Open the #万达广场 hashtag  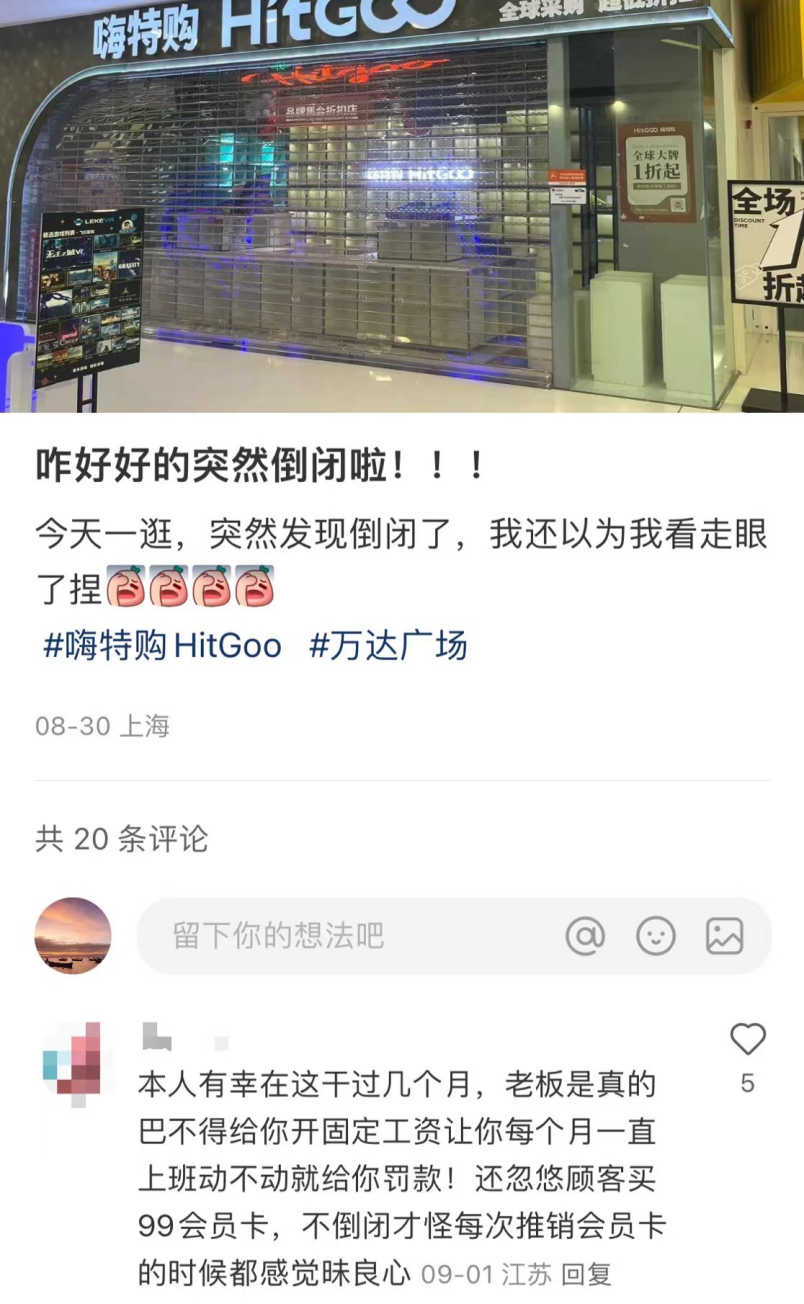pos(388,646)
